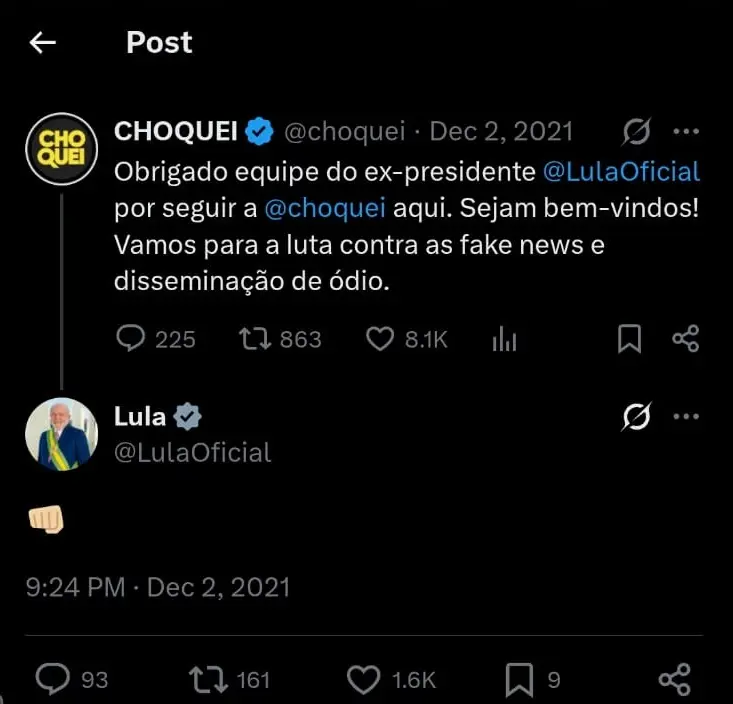Open the @LulaOficial mention link
The width and height of the screenshot is (733, 704).
(x=620, y=172)
